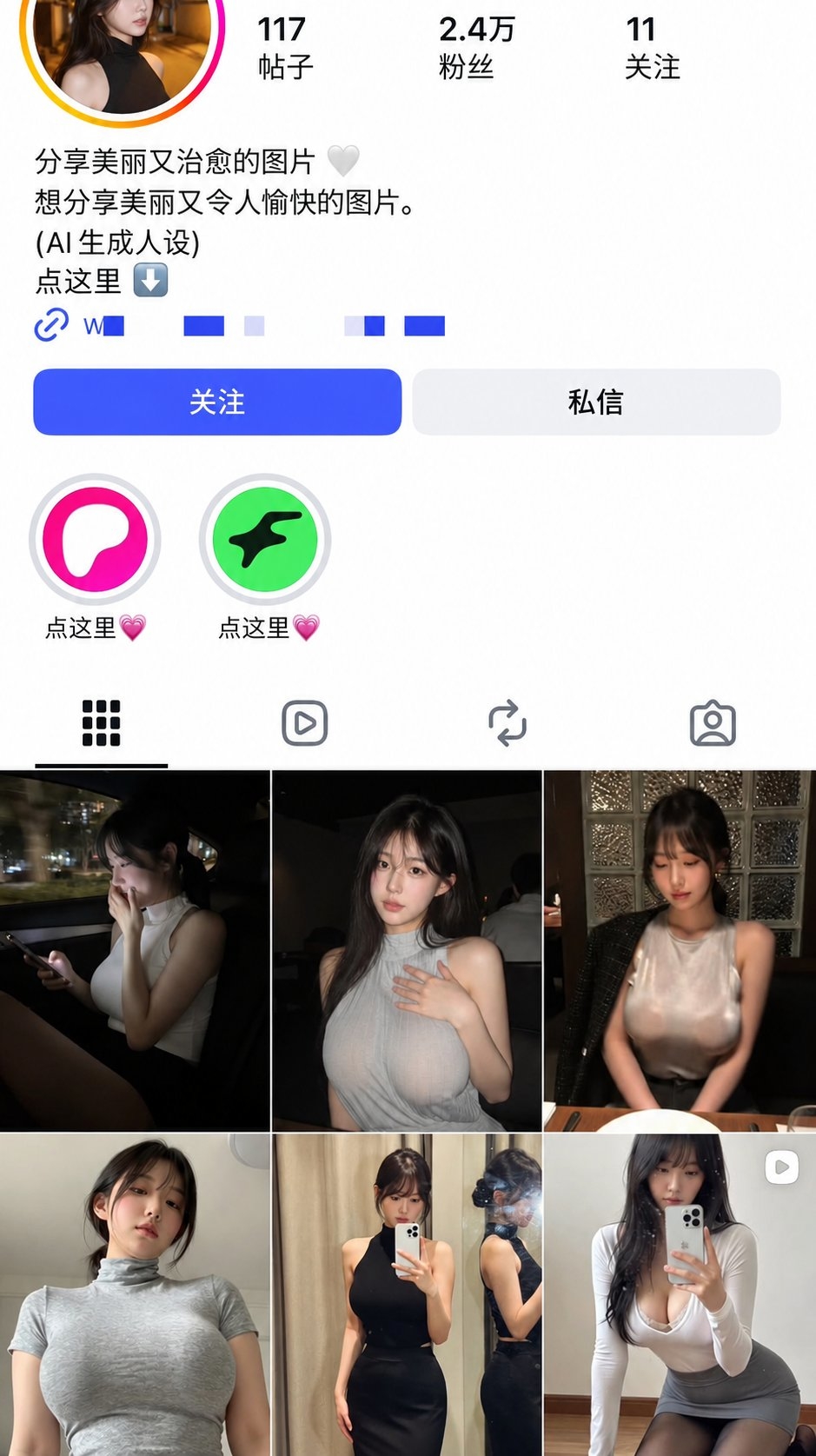Open the video post with white top
This screenshot has width=816, height=1456.
[x=680, y=1295]
